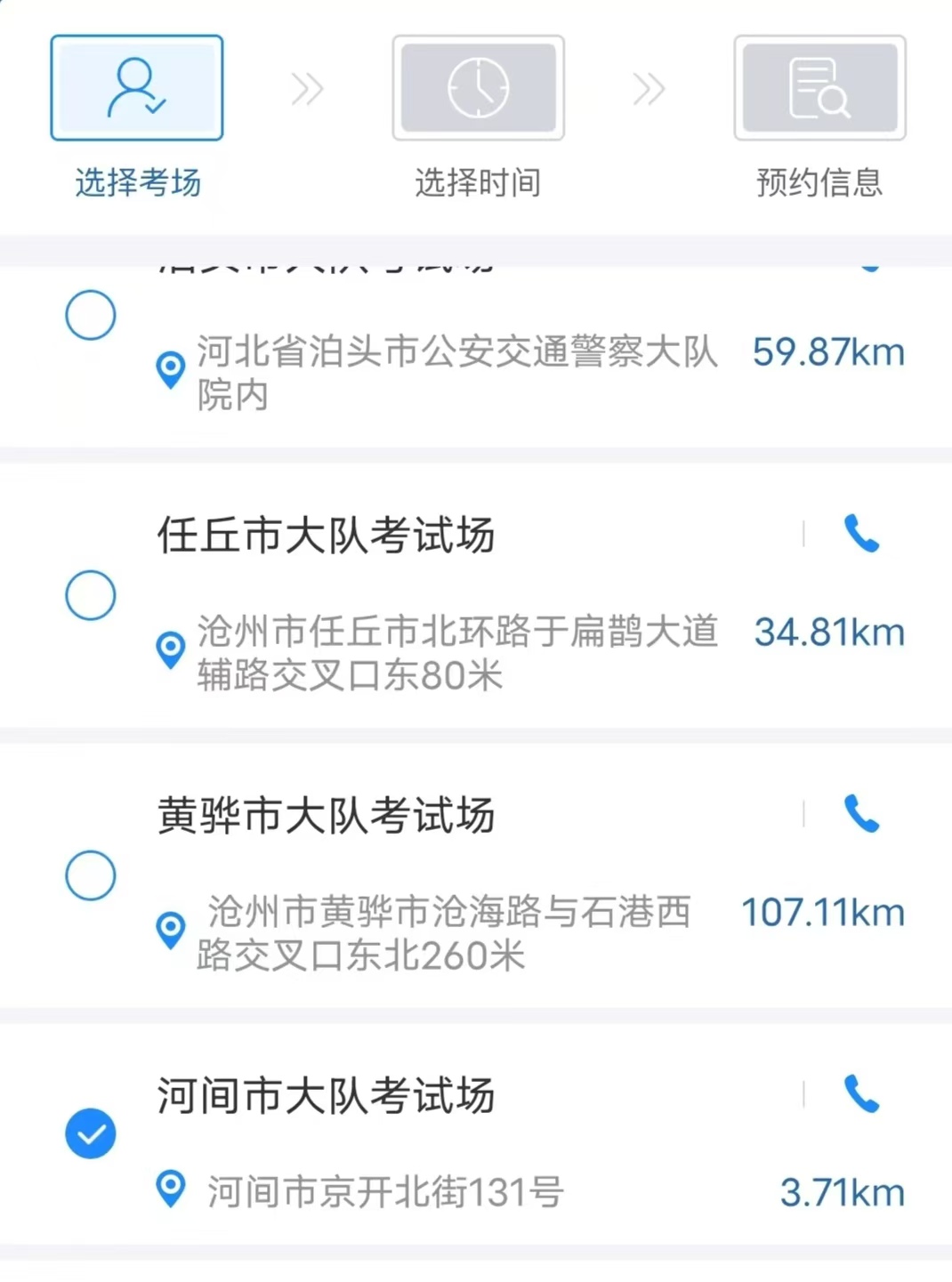Call 任丘市大队考试场 via phone icon

click(x=861, y=534)
